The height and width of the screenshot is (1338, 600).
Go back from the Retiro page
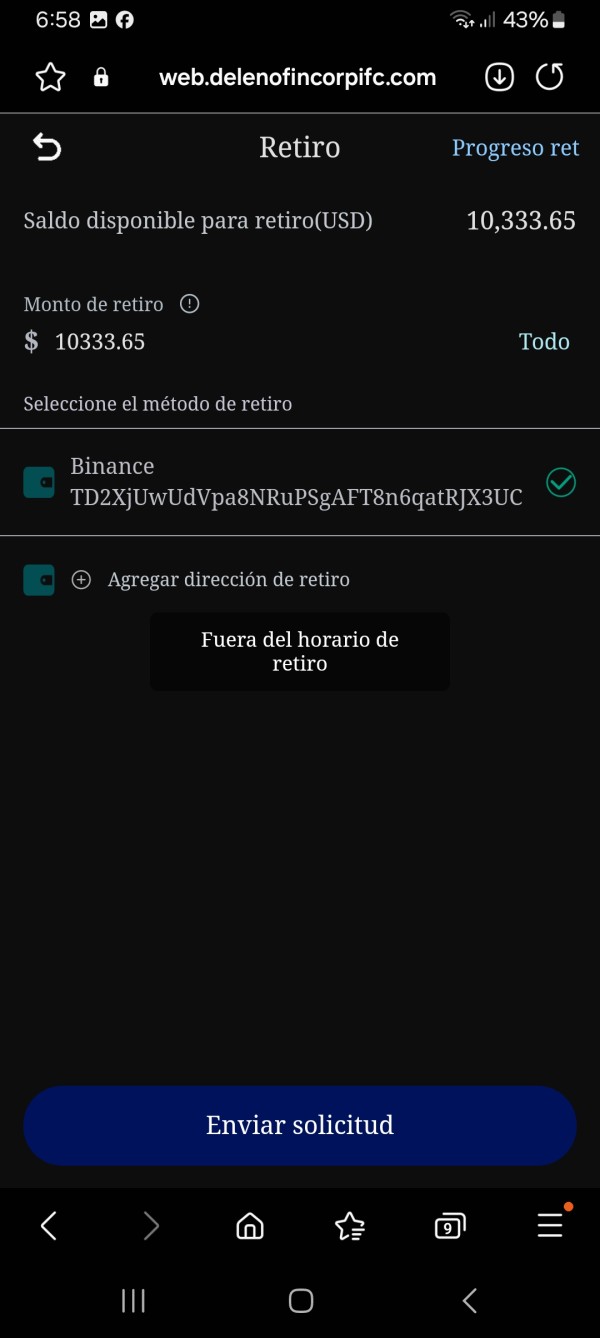coord(47,148)
